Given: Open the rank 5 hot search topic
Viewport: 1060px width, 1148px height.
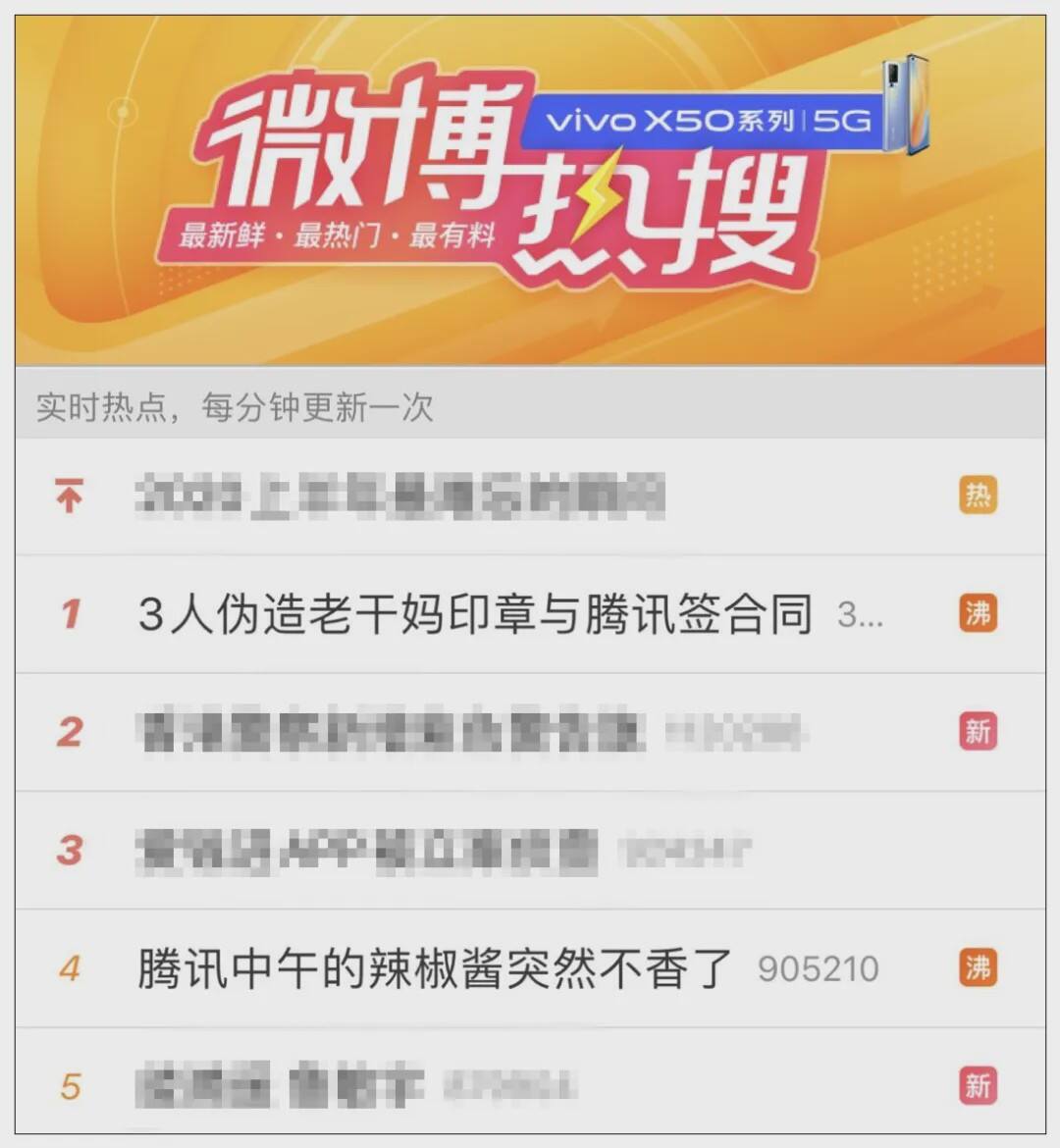Looking at the screenshot, I should pos(280,1087).
